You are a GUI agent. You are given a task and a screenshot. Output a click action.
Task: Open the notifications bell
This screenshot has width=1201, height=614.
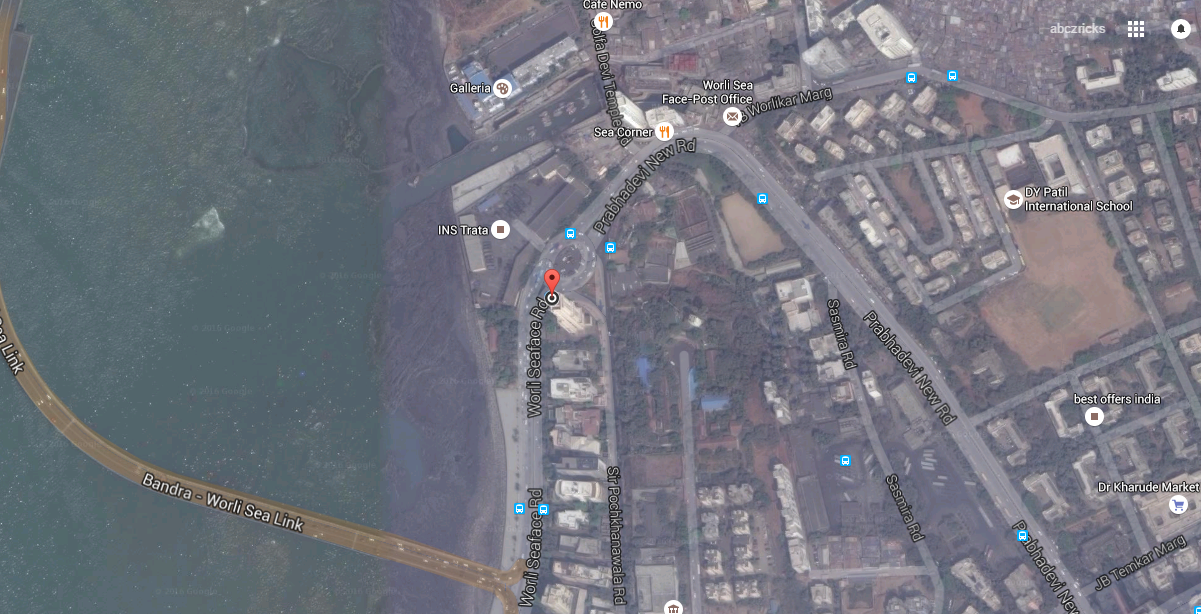pos(1180,29)
